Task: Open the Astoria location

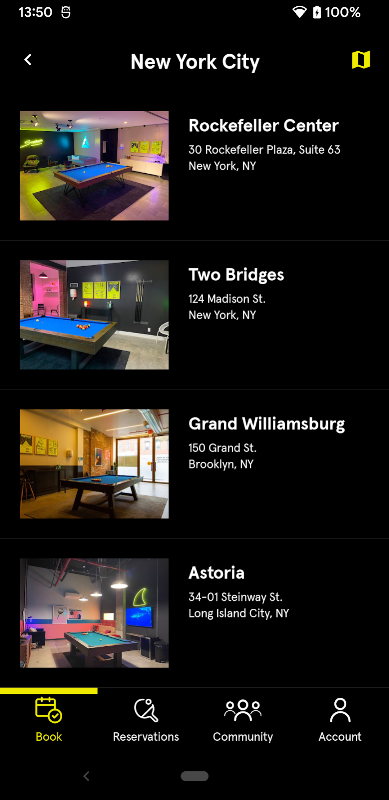Action: pyautogui.click(x=194, y=613)
